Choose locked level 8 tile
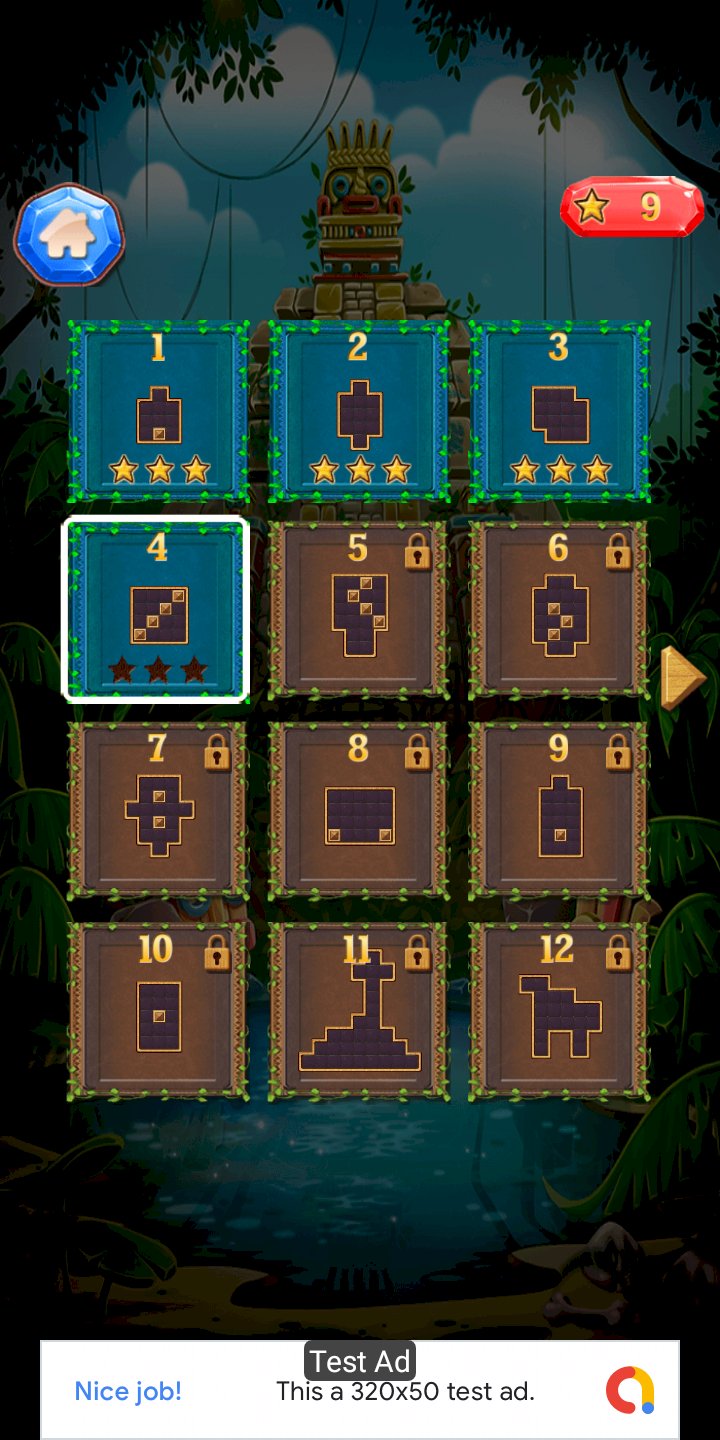This screenshot has width=720, height=1440. click(x=359, y=809)
